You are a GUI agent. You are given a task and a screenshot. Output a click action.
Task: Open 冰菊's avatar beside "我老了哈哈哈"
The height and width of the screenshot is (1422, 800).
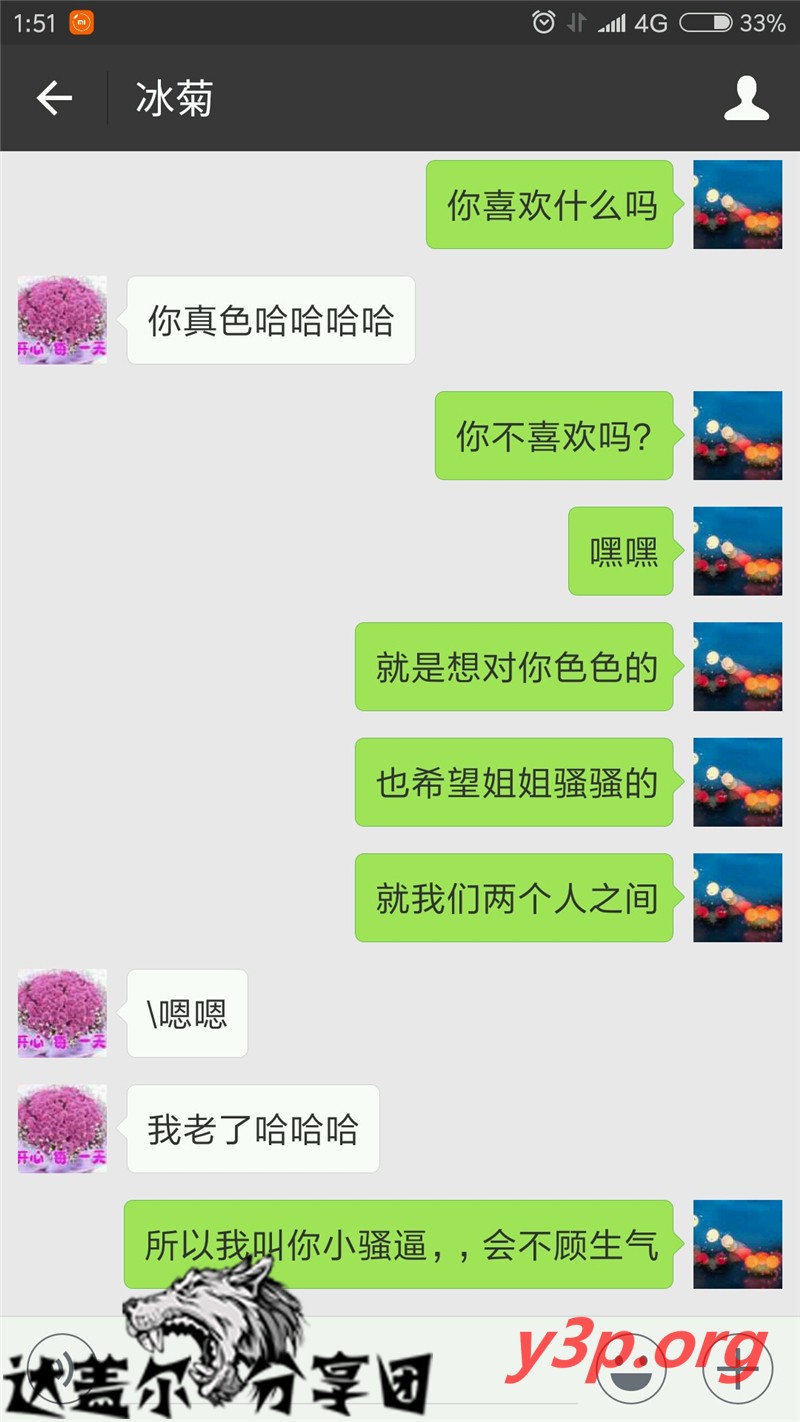coord(62,1129)
